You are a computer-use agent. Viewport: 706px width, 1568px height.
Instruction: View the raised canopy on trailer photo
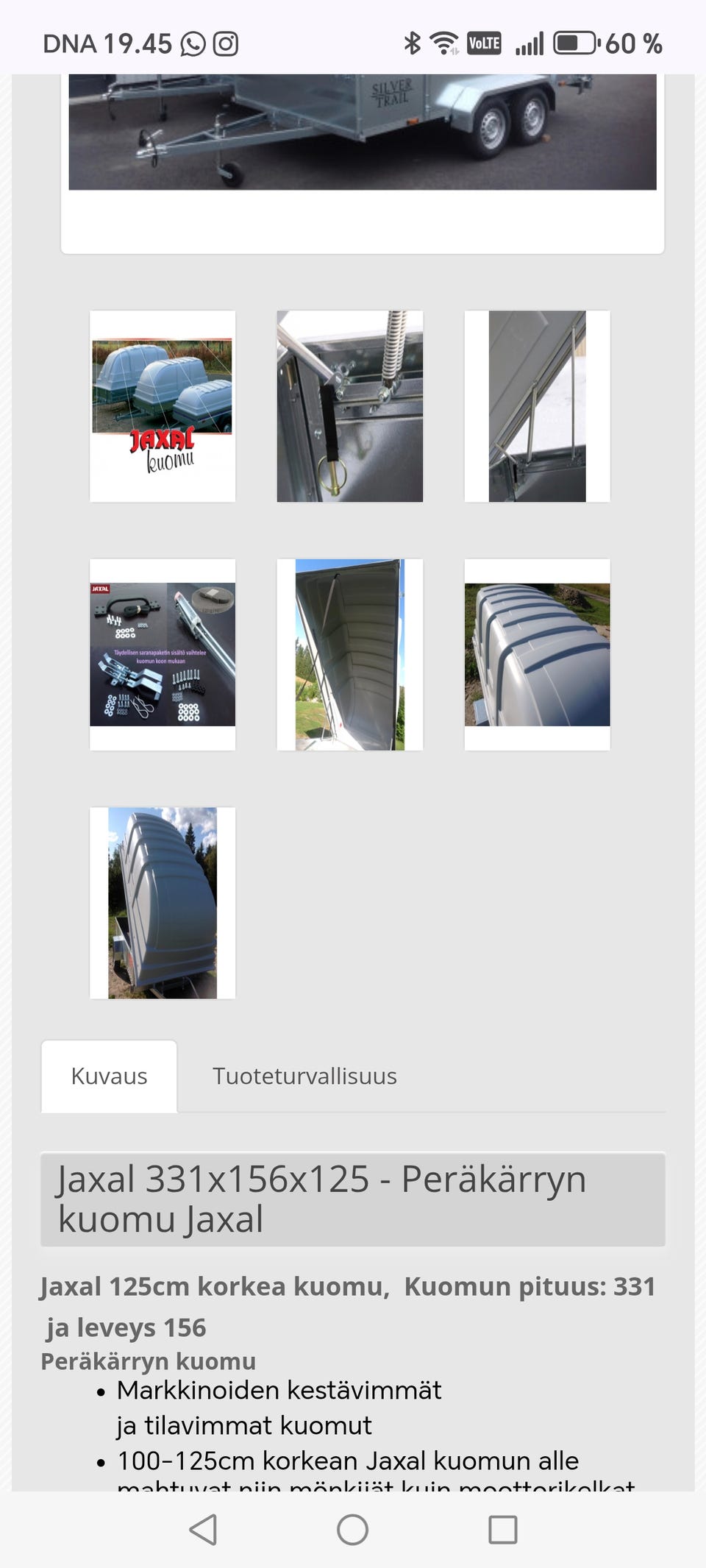click(x=163, y=903)
